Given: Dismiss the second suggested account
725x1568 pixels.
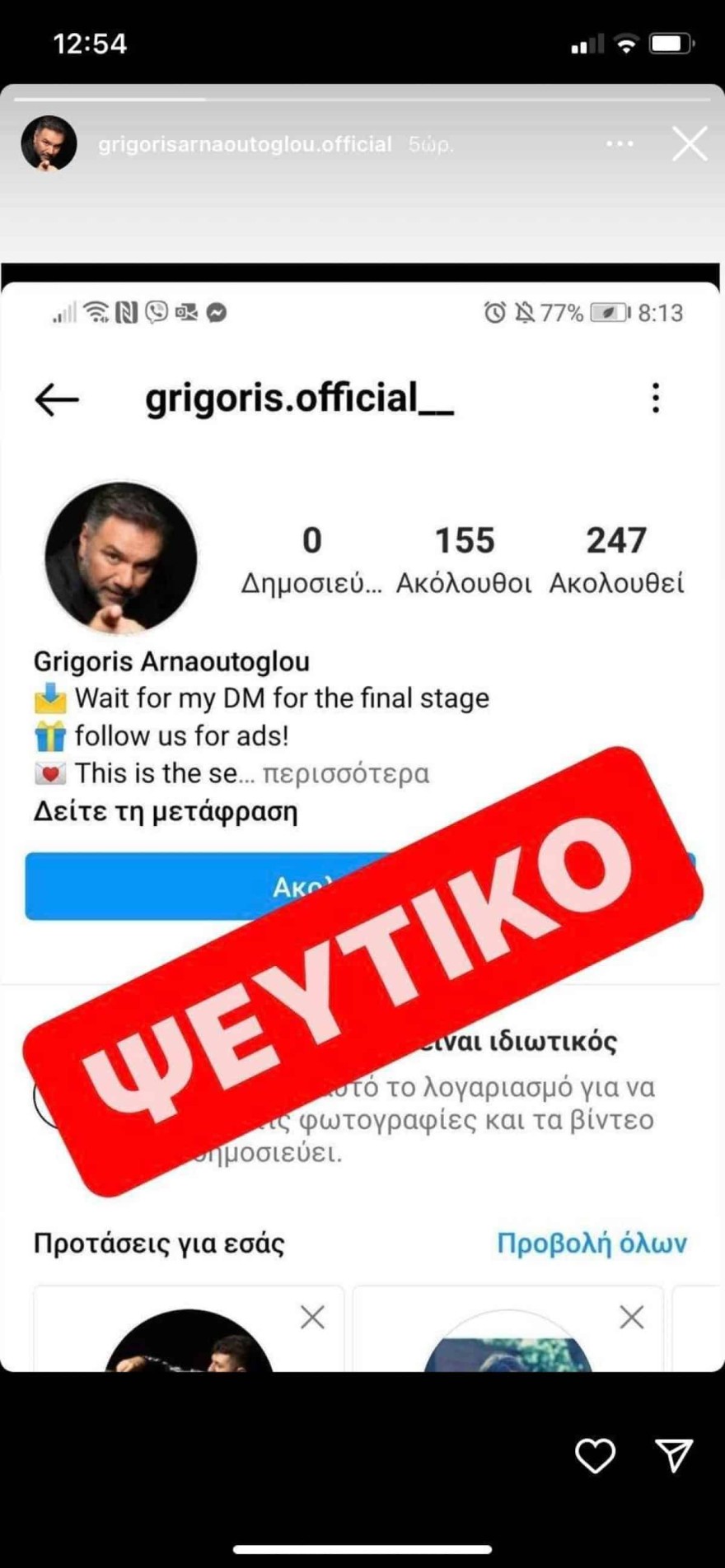Looking at the screenshot, I should (631, 1318).
